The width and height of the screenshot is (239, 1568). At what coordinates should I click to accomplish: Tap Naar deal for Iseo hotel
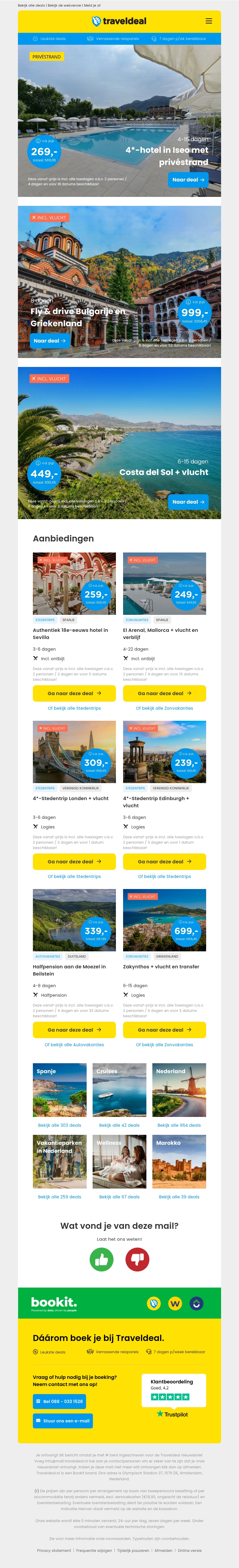188,180
